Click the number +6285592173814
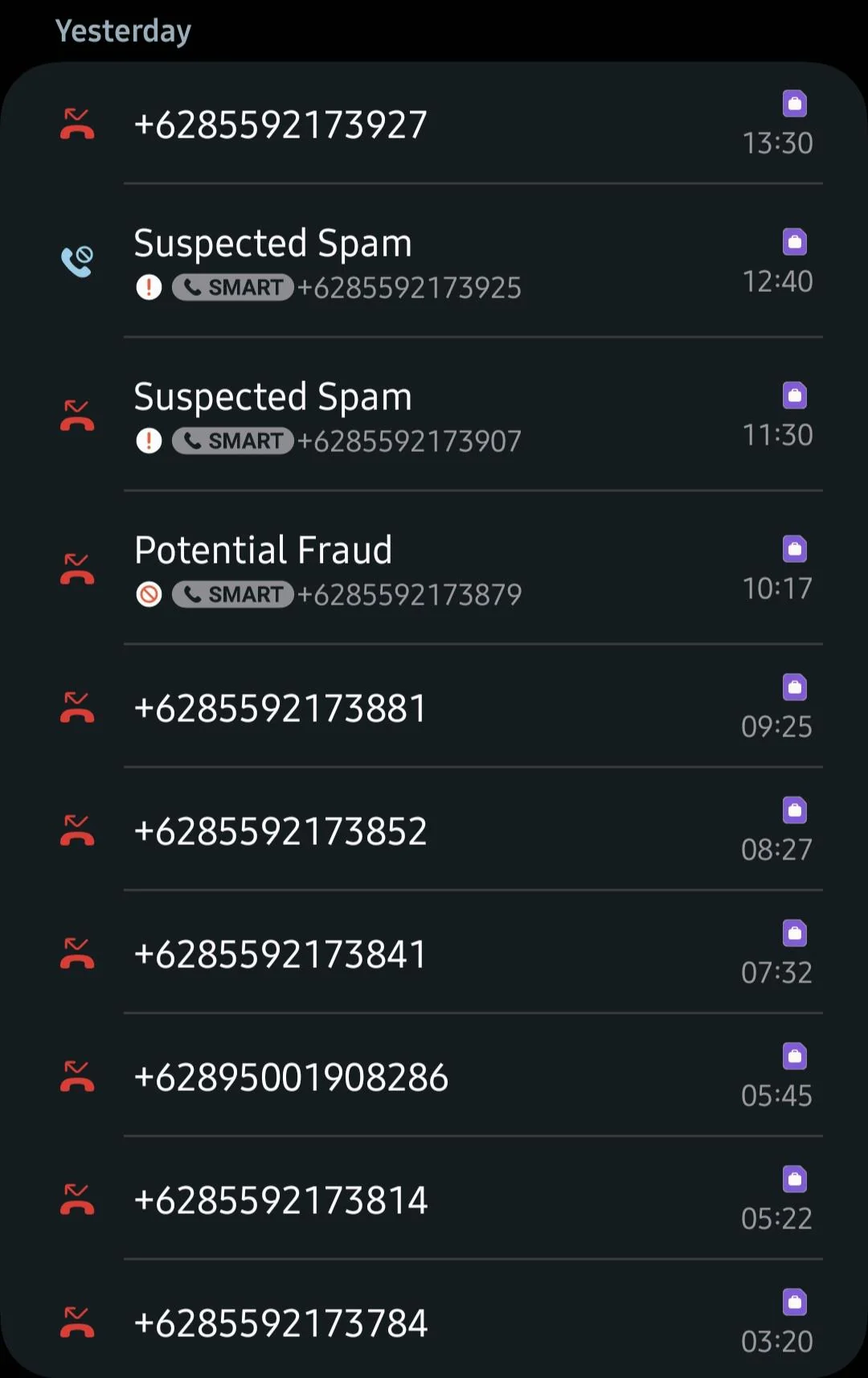This screenshot has width=868, height=1378. 280,1200
